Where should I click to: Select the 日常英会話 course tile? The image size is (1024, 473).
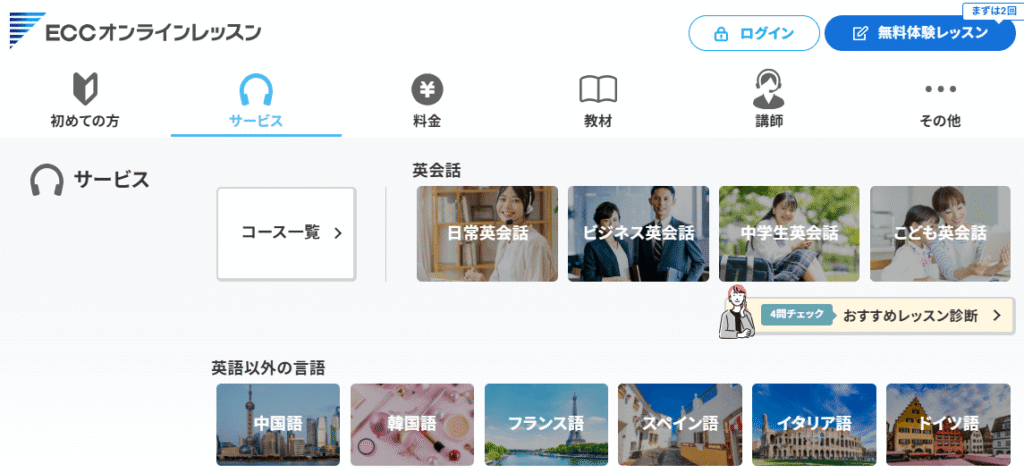click(487, 233)
